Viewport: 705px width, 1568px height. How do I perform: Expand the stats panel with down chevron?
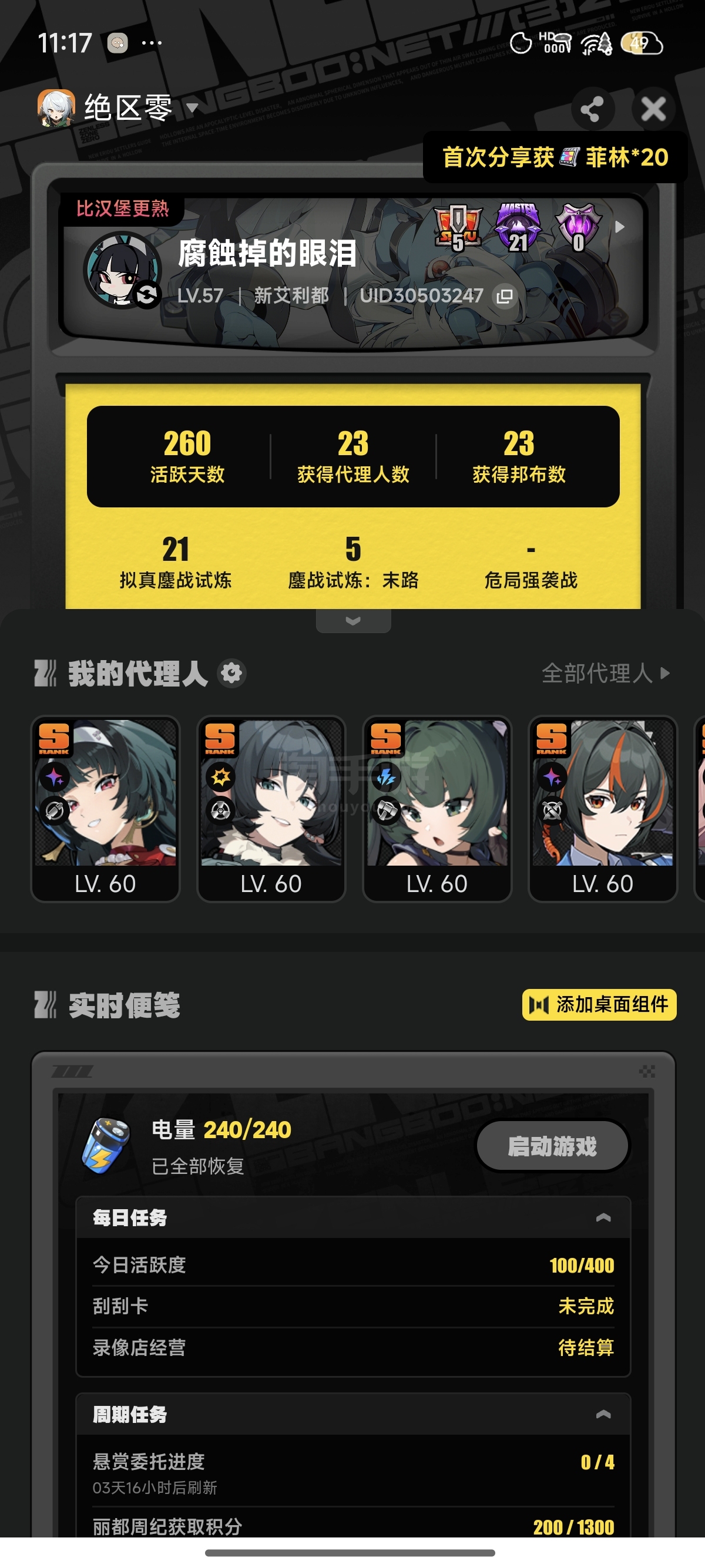(x=353, y=621)
